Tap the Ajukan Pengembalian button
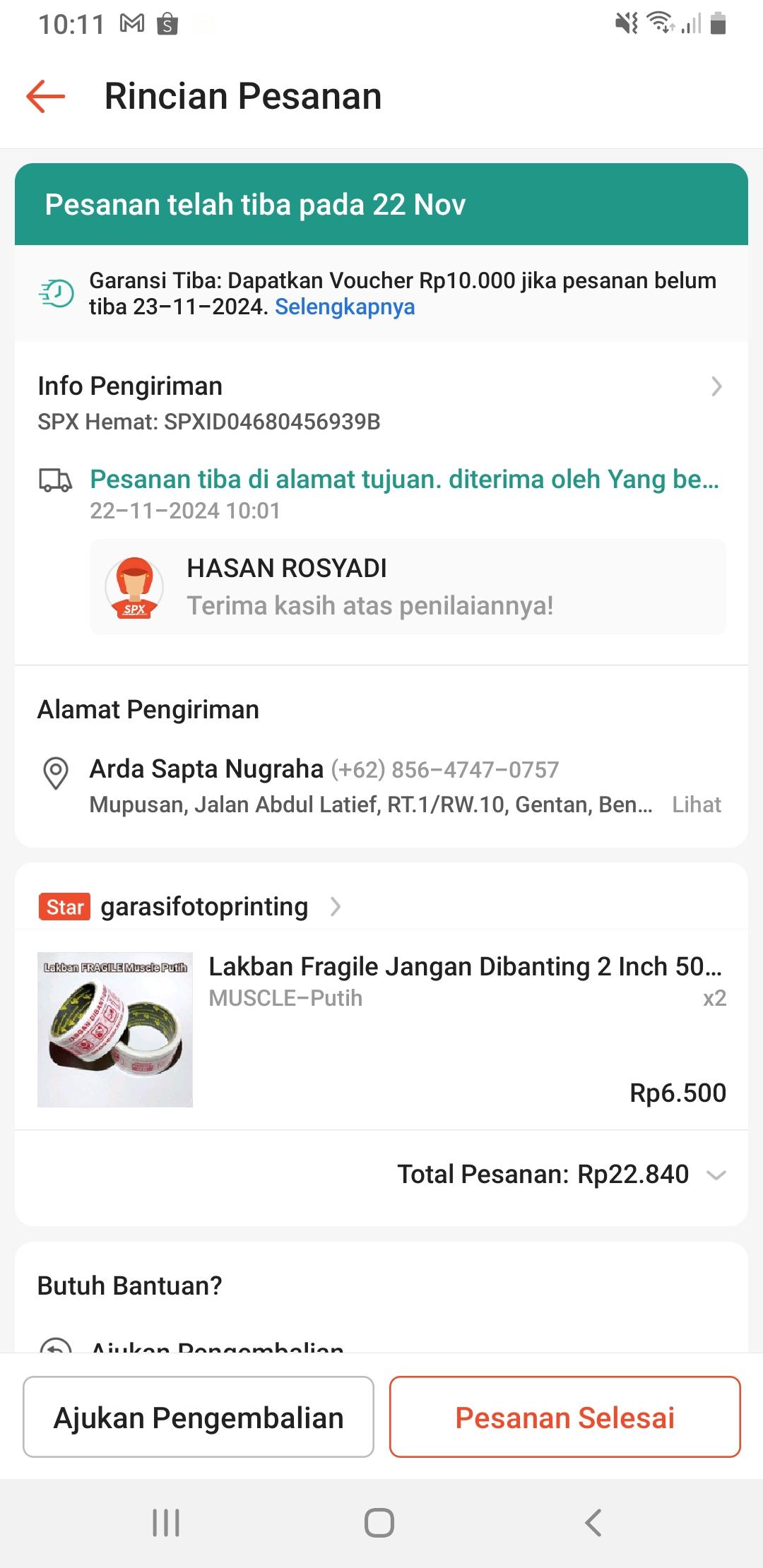The image size is (763, 1568). coord(199,1417)
